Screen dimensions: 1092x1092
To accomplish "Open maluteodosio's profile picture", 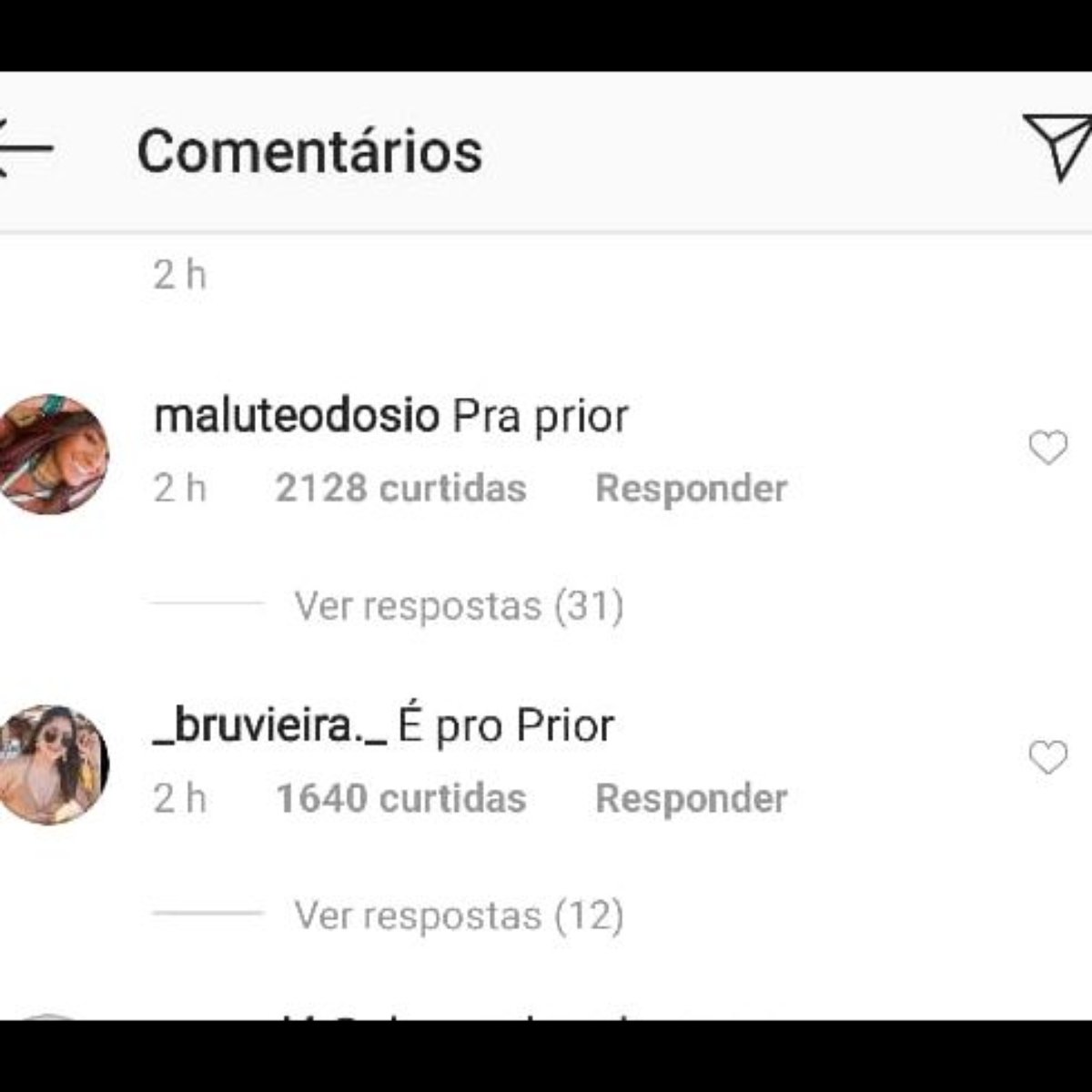I will (52, 453).
